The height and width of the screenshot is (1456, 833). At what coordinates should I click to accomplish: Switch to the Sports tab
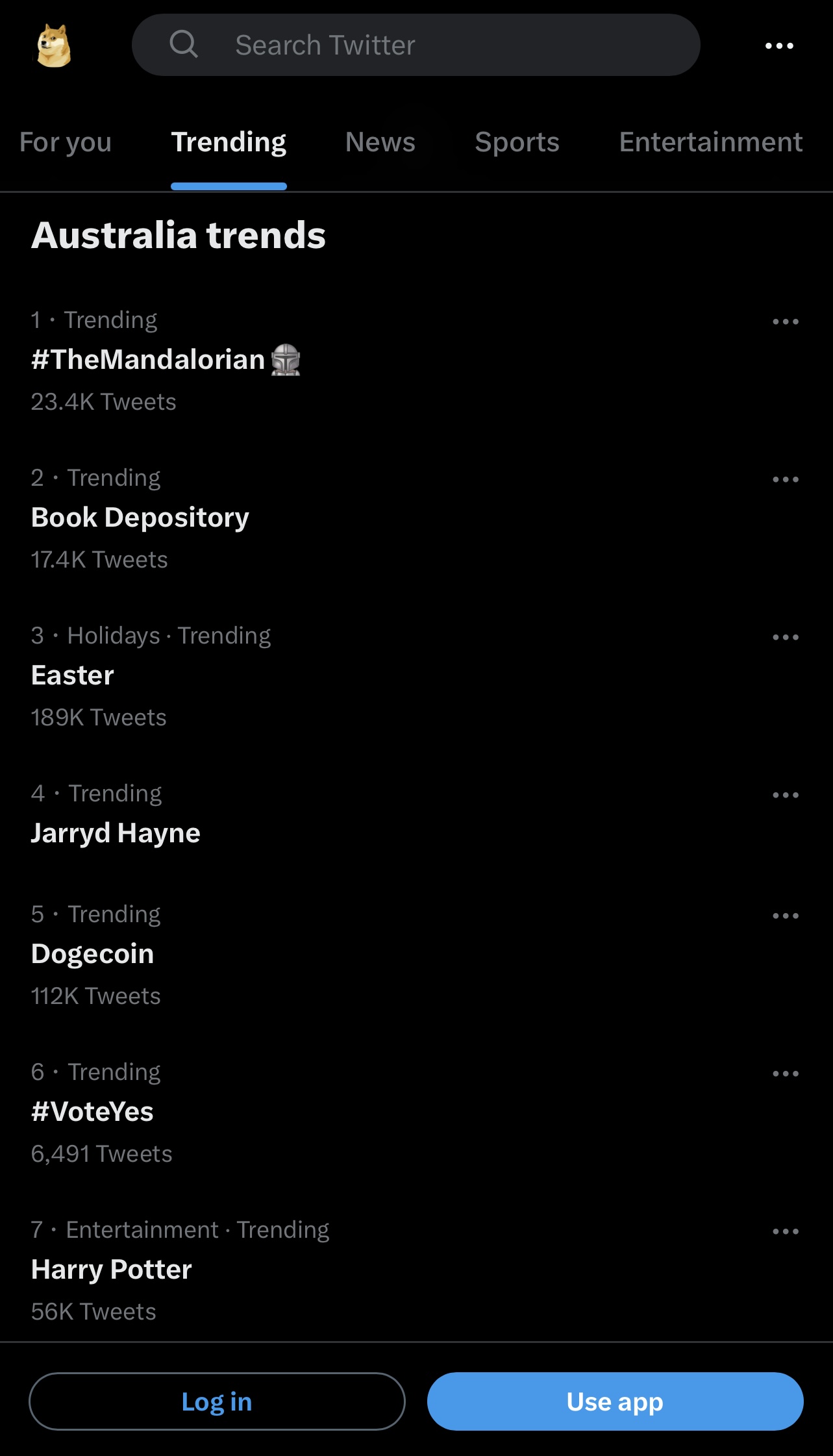517,142
